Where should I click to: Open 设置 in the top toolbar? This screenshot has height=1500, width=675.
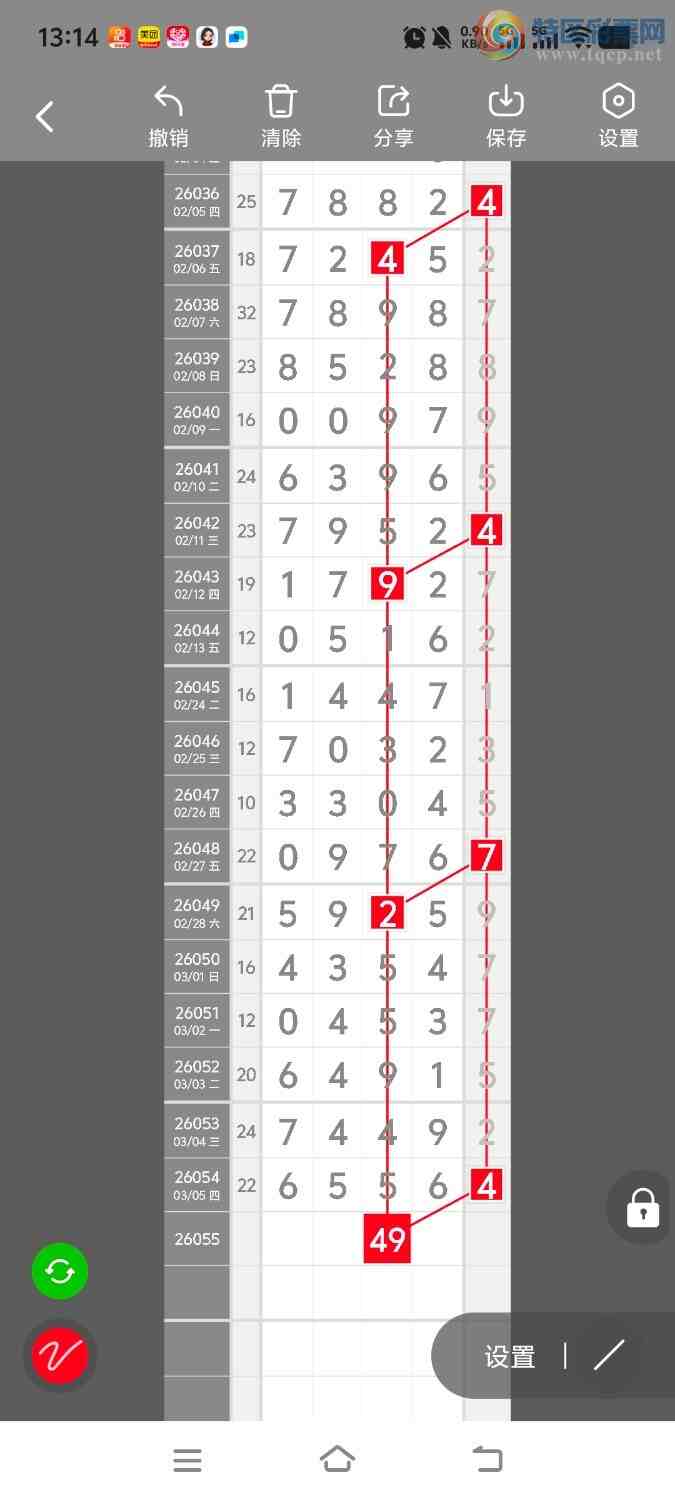coord(618,117)
